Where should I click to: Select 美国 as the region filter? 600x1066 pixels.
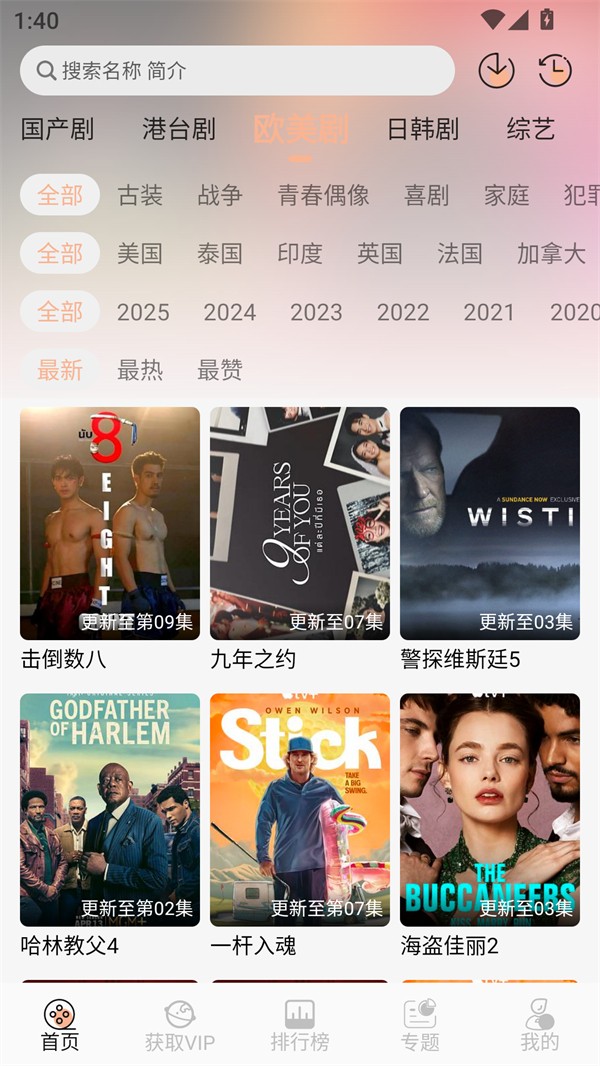(140, 253)
